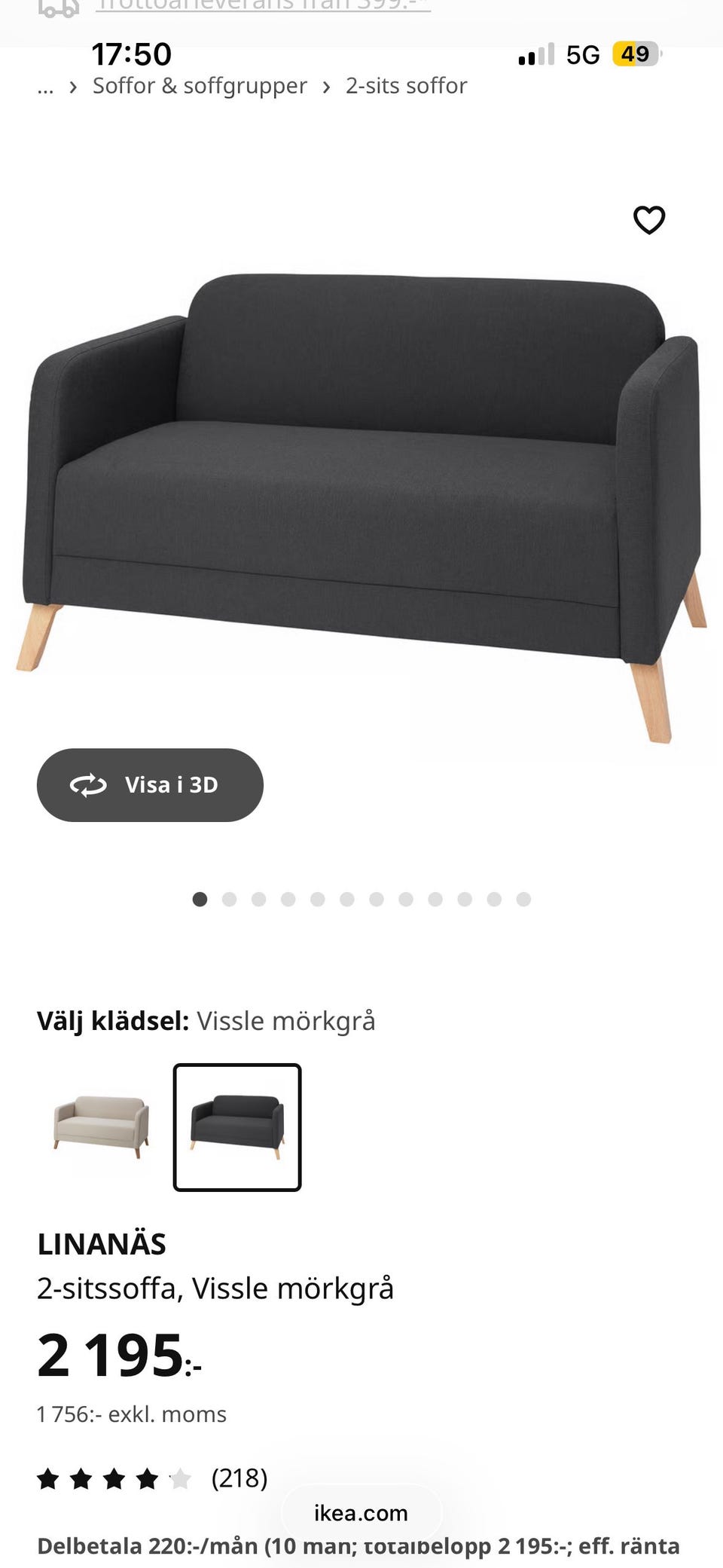
Task: Tap the heart to favorite this sofa
Action: [x=648, y=219]
